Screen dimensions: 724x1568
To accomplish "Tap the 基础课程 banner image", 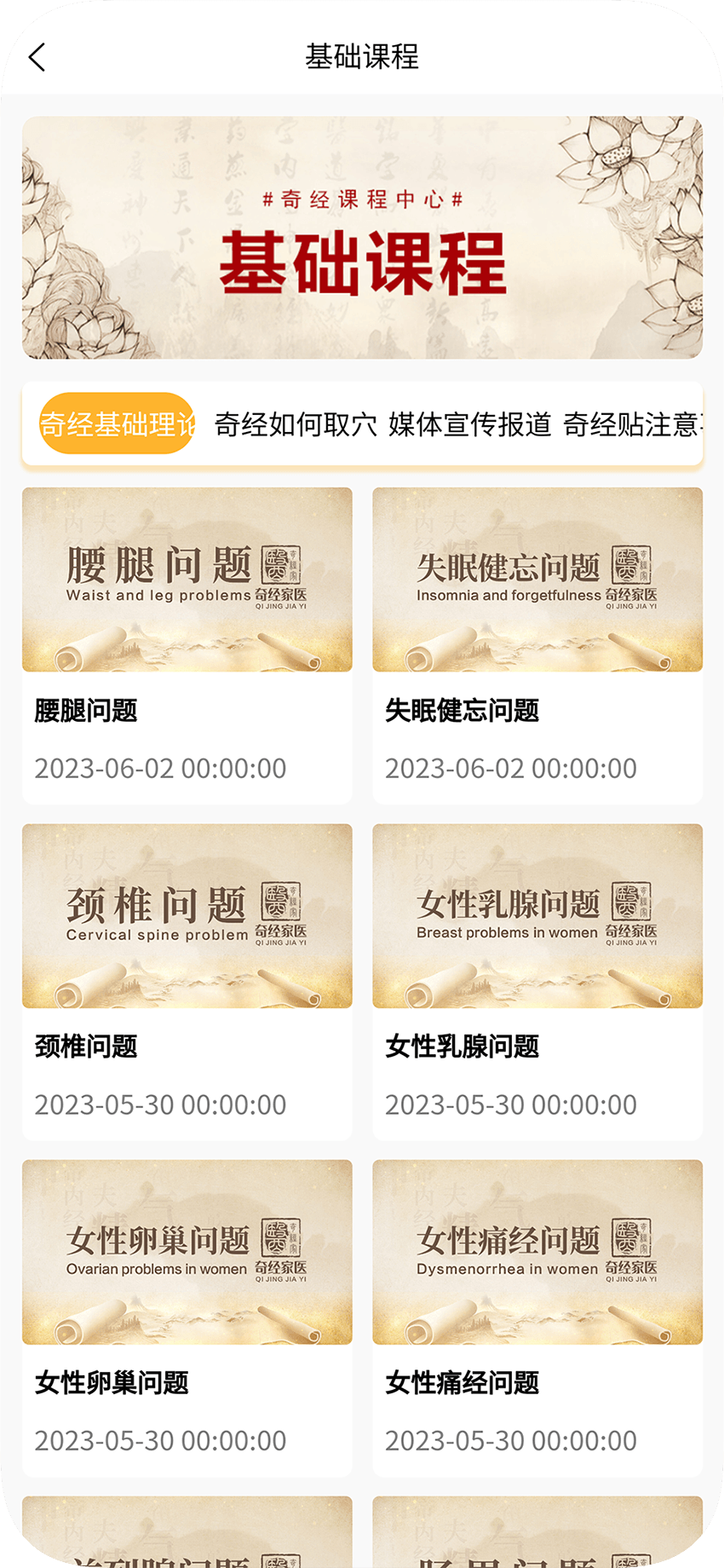I will tap(362, 238).
